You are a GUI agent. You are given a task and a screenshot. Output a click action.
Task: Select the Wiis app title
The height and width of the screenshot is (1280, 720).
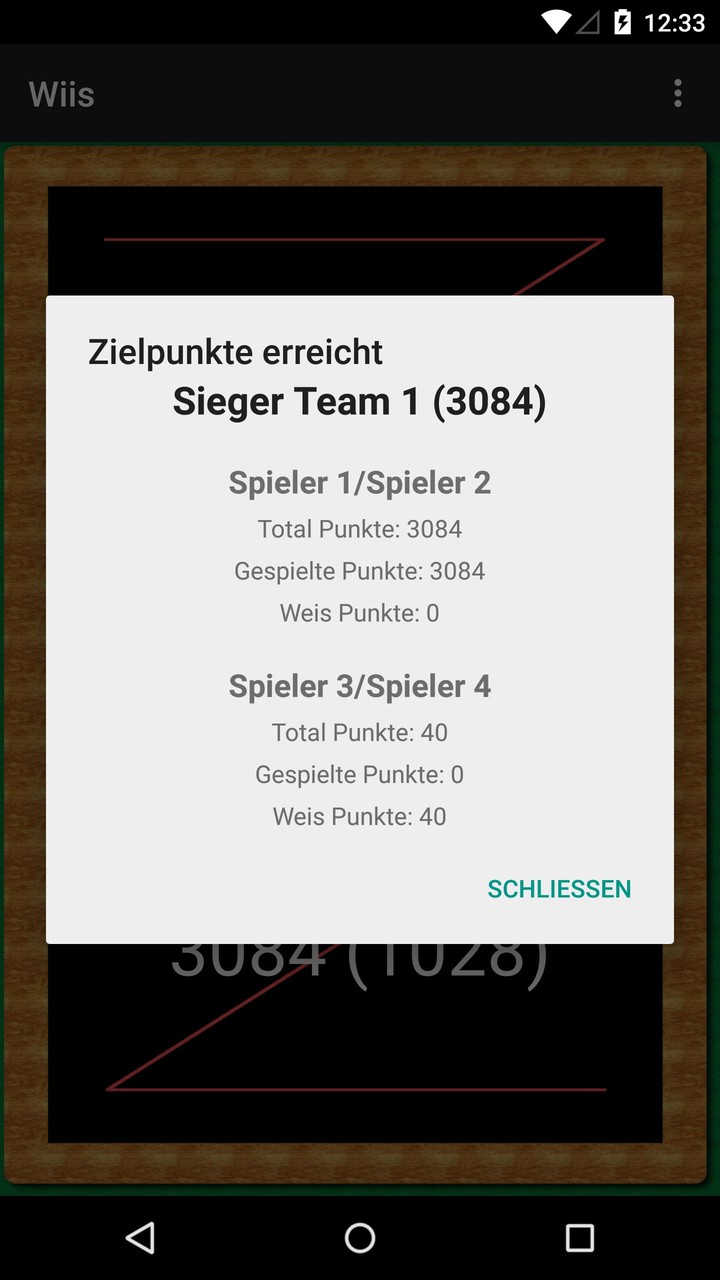[x=61, y=93]
